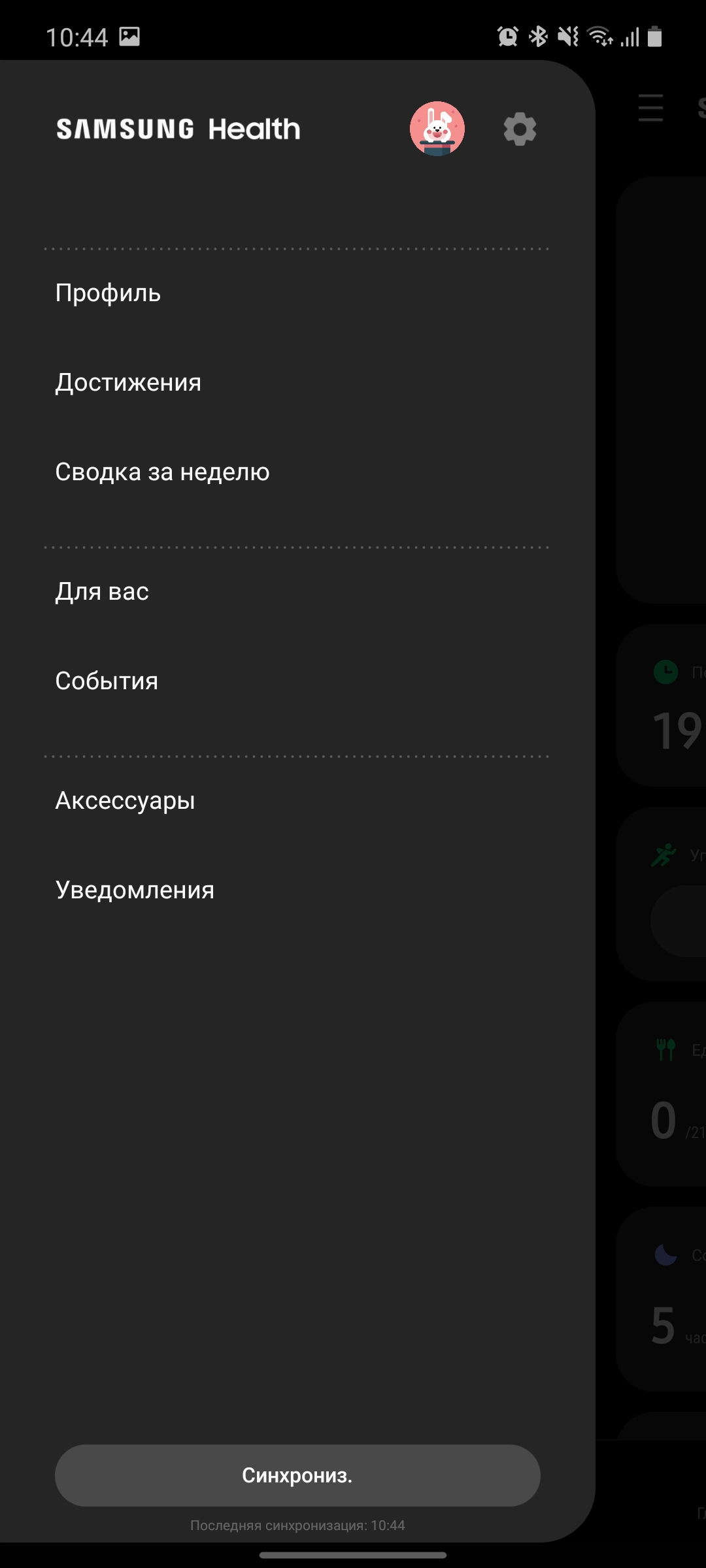Open the settings gear icon
Image resolution: width=706 pixels, height=1568 pixels.
coord(520,129)
